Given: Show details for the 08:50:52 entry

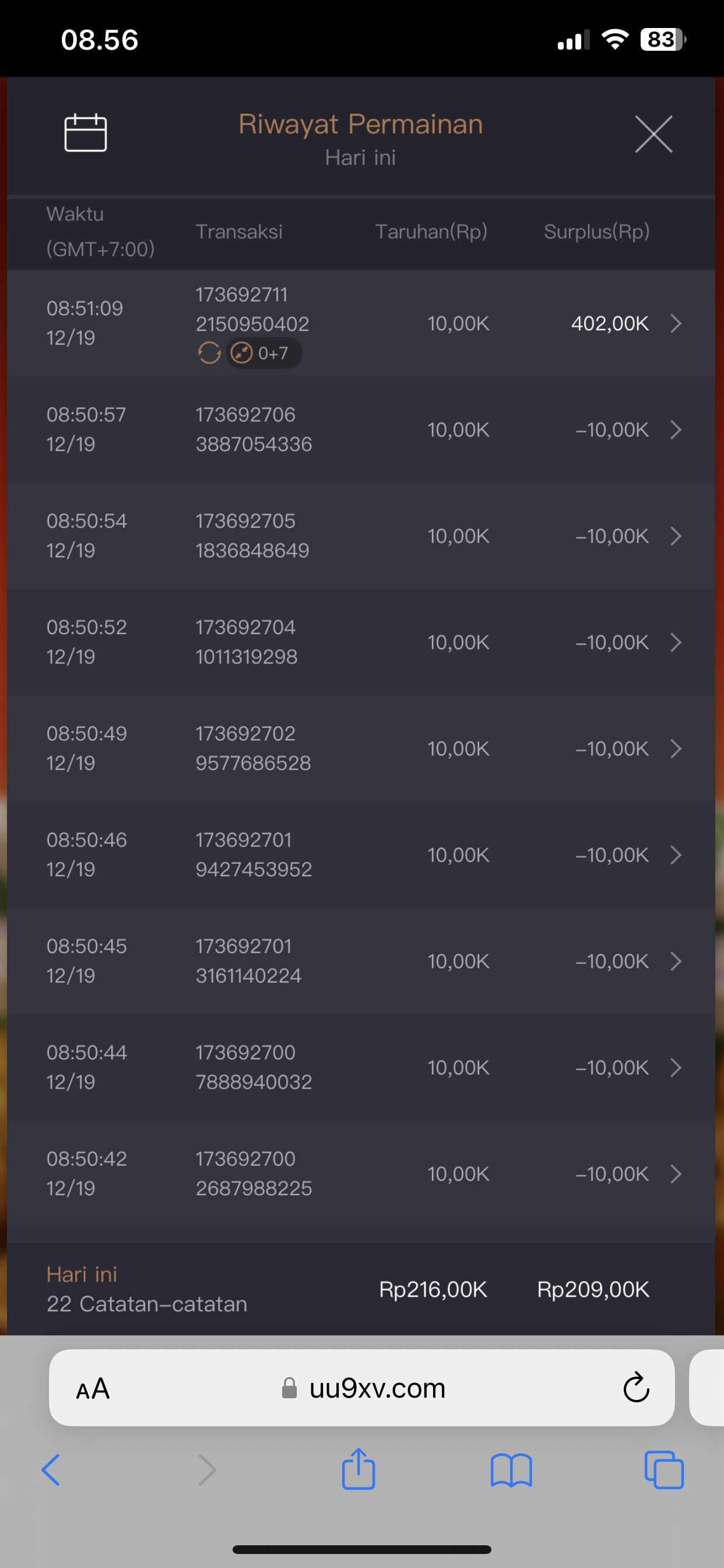Looking at the screenshot, I should coord(674,642).
